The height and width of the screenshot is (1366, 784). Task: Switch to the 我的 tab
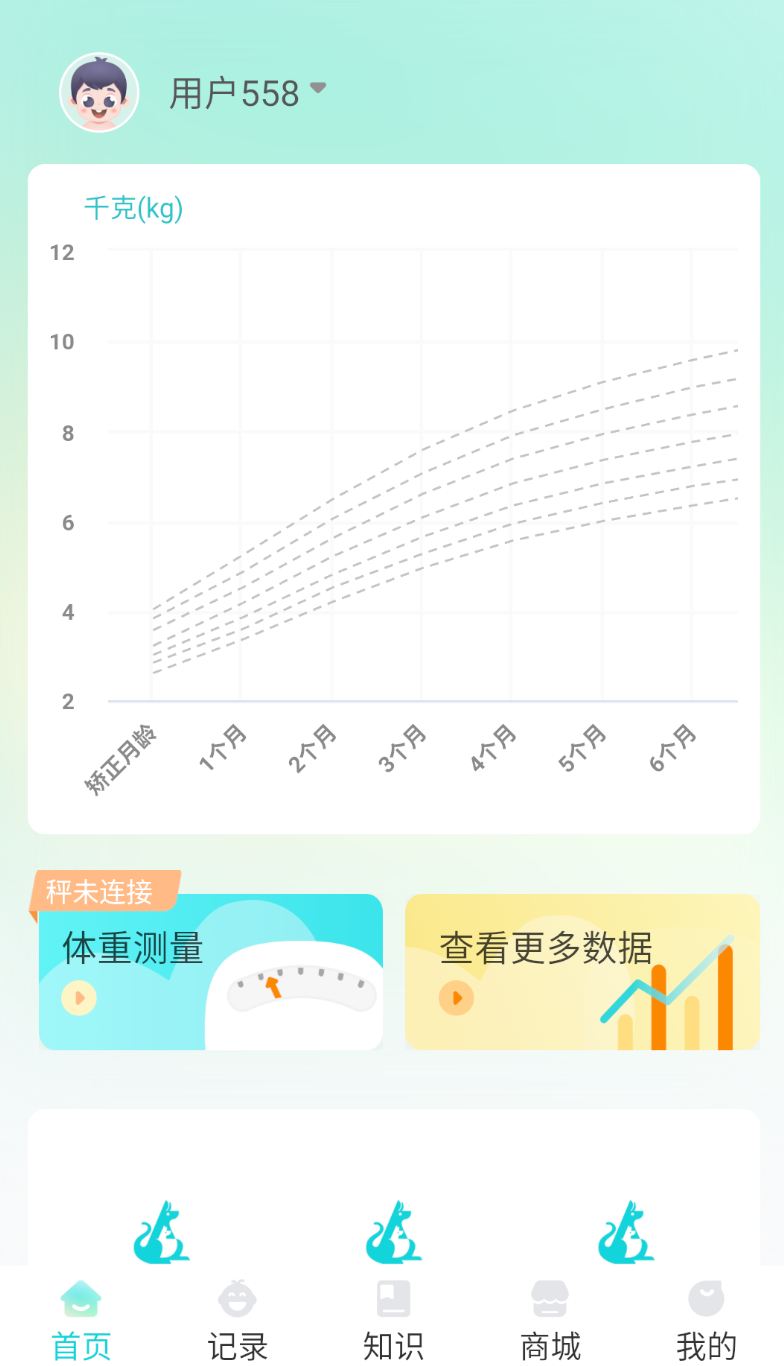(706, 1320)
